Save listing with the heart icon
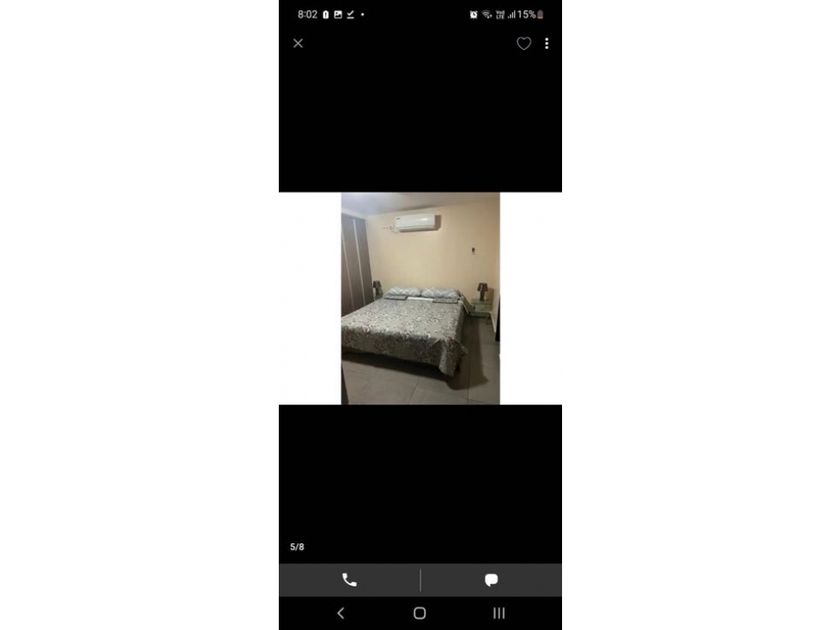This screenshot has height=630, width=840. (523, 43)
